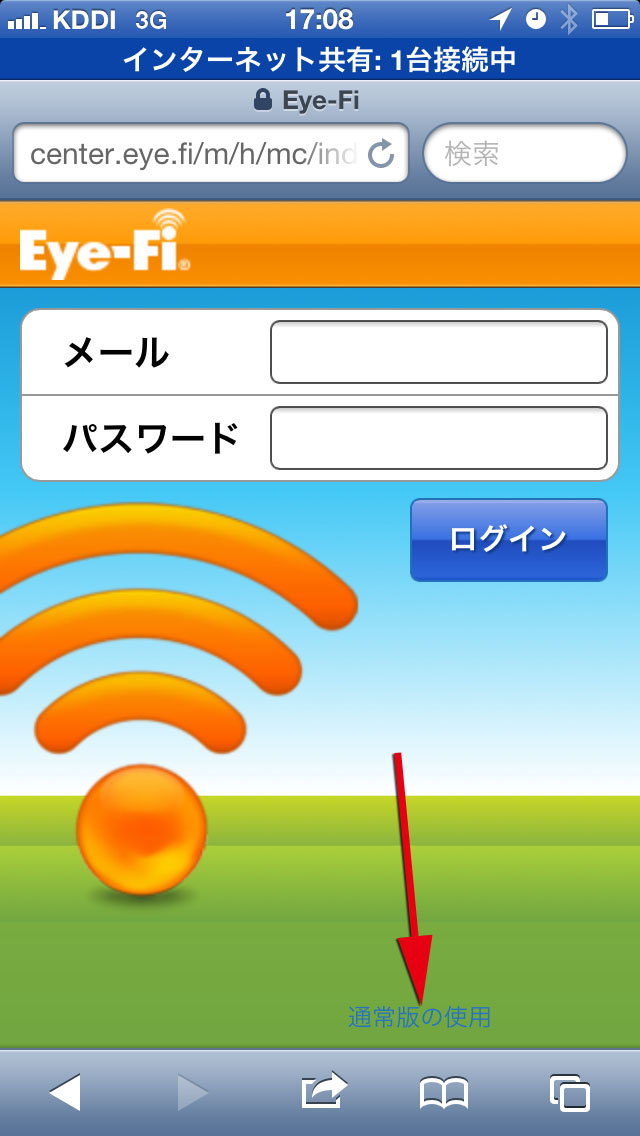Open the tabs view
The image size is (640, 1136).
[x=570, y=1093]
